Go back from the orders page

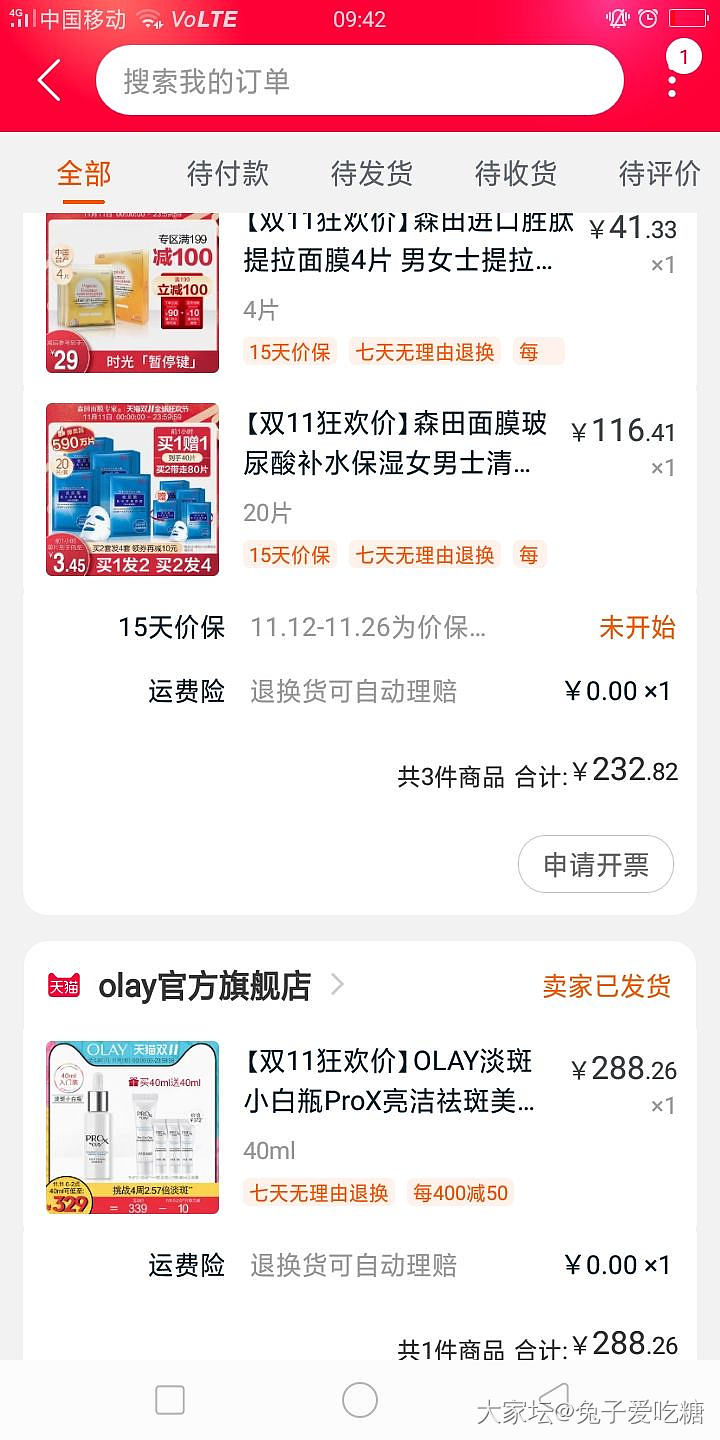coord(49,80)
